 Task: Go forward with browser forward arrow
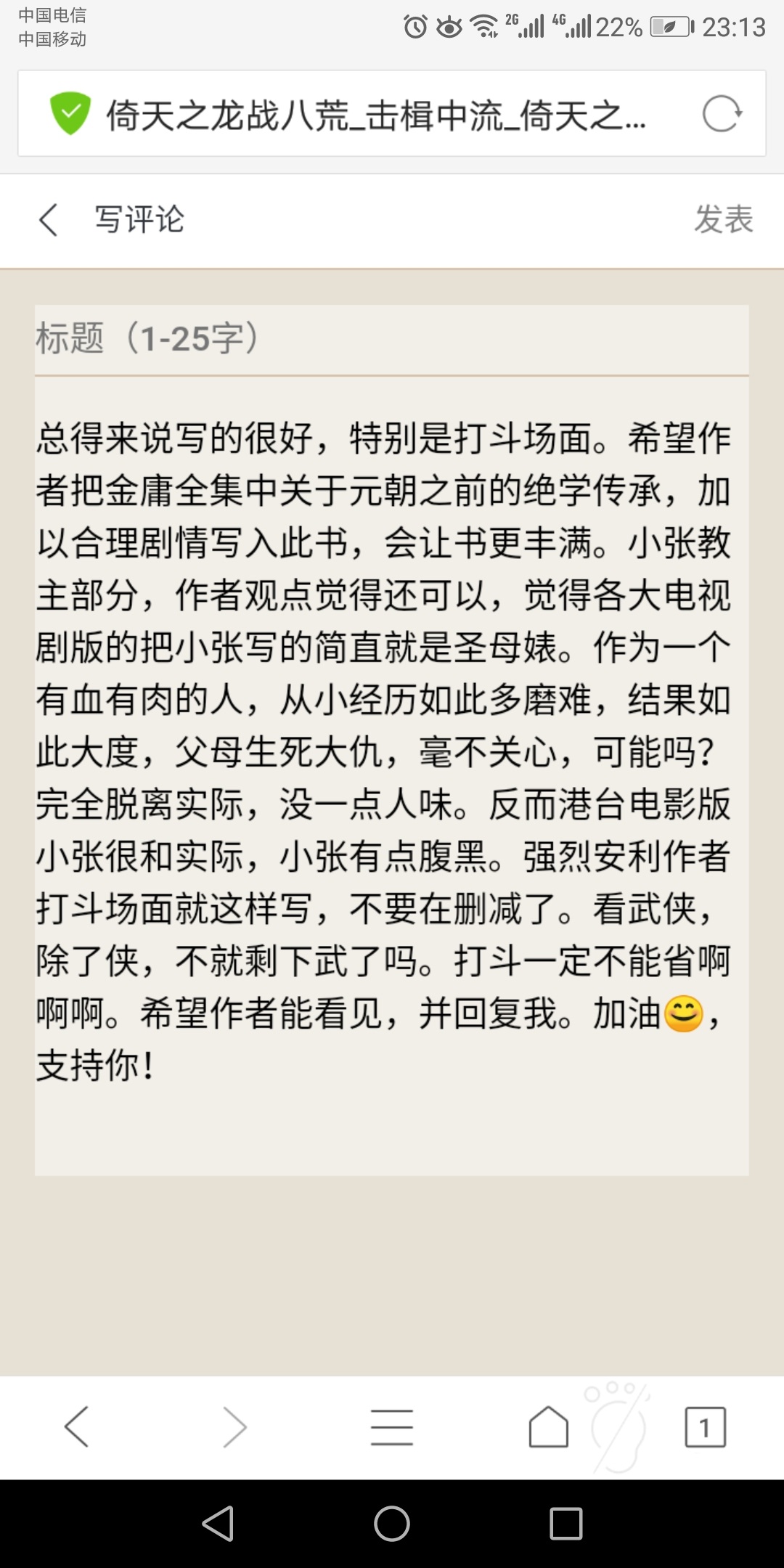point(234,1427)
